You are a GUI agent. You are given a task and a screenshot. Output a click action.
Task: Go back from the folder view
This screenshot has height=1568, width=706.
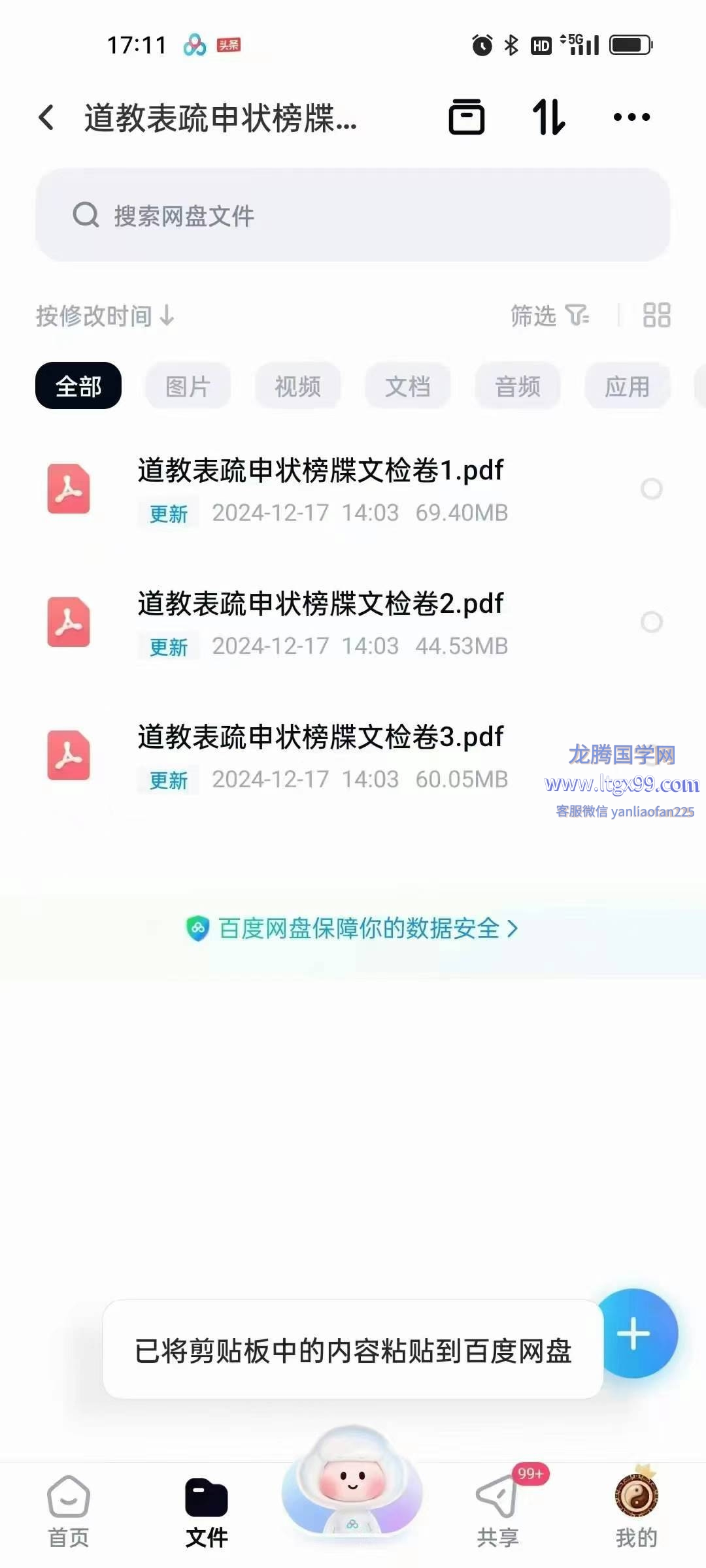[x=46, y=118]
